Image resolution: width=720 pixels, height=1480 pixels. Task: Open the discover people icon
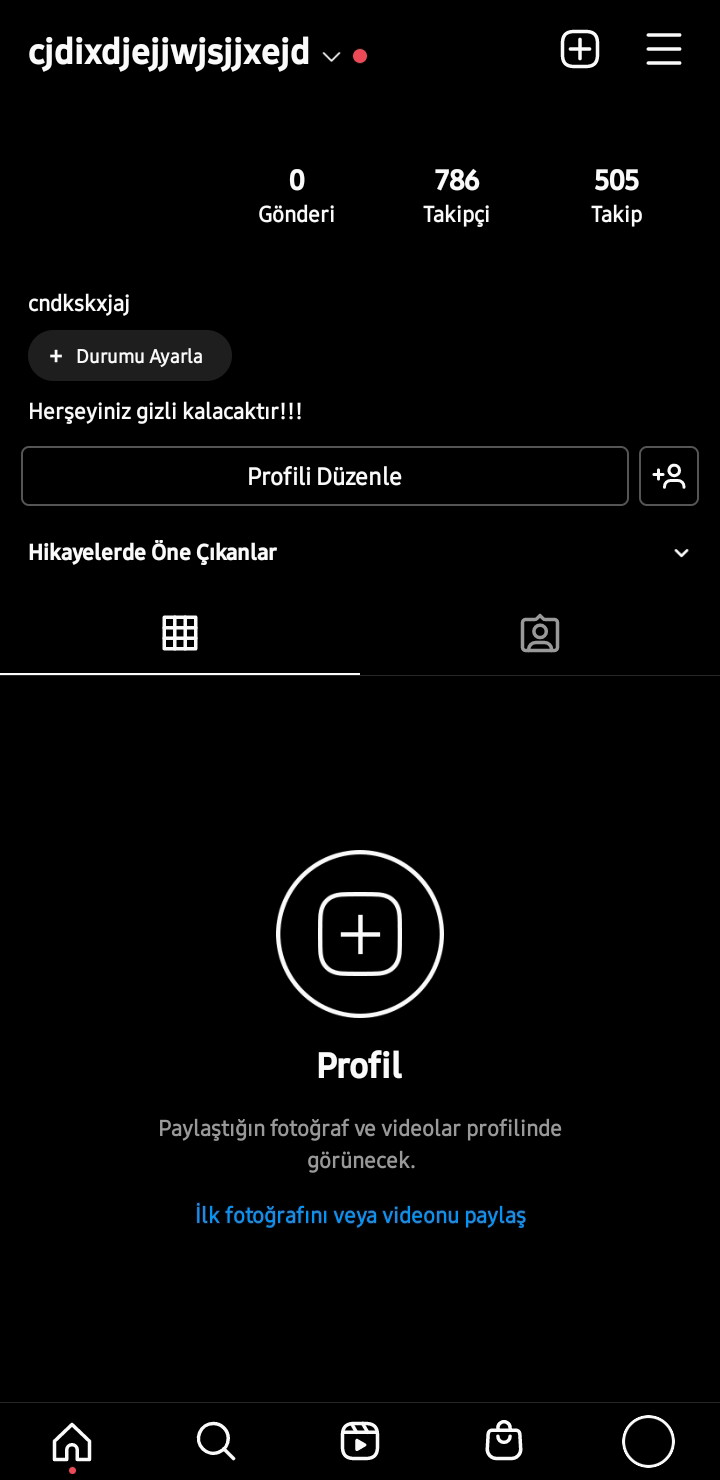click(669, 476)
